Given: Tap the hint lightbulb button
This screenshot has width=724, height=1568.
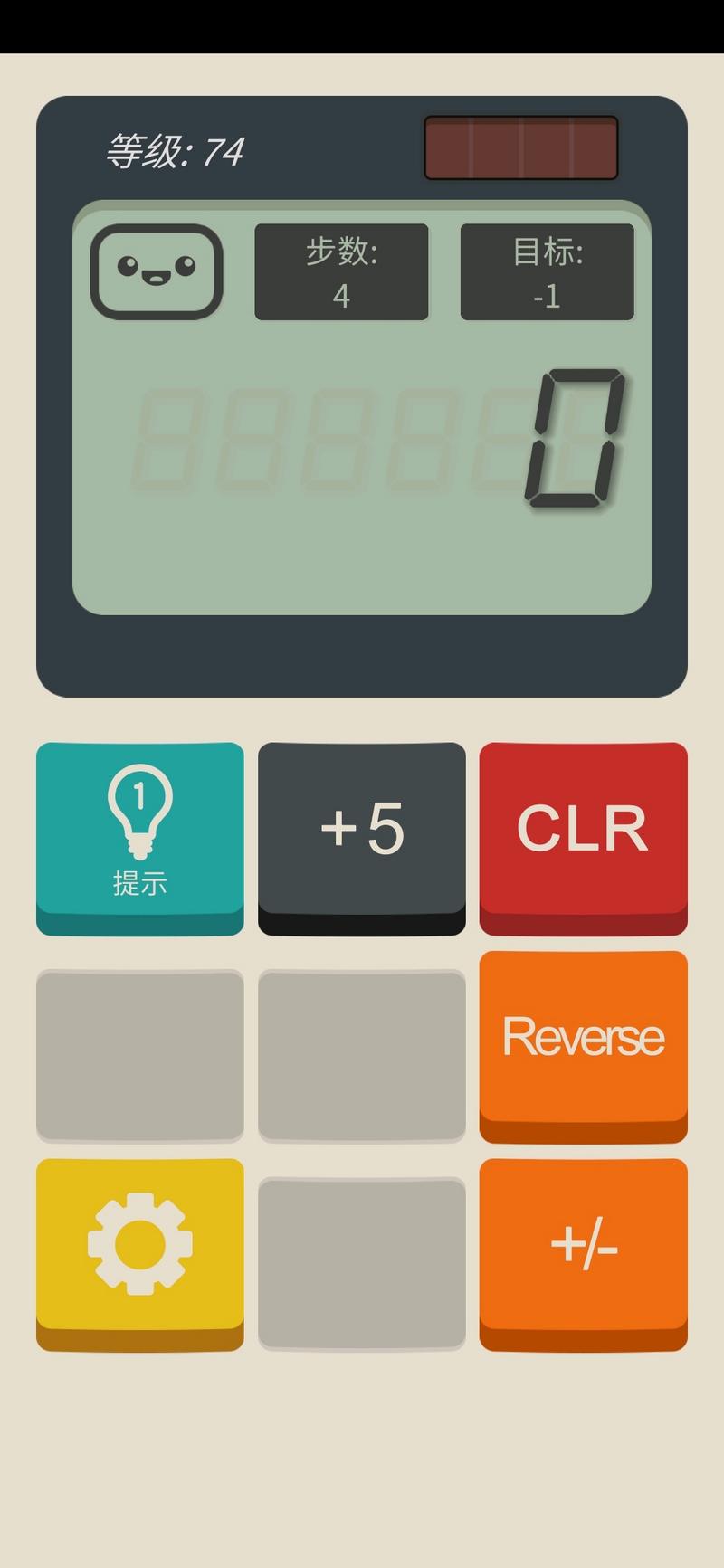Looking at the screenshot, I should click(140, 838).
